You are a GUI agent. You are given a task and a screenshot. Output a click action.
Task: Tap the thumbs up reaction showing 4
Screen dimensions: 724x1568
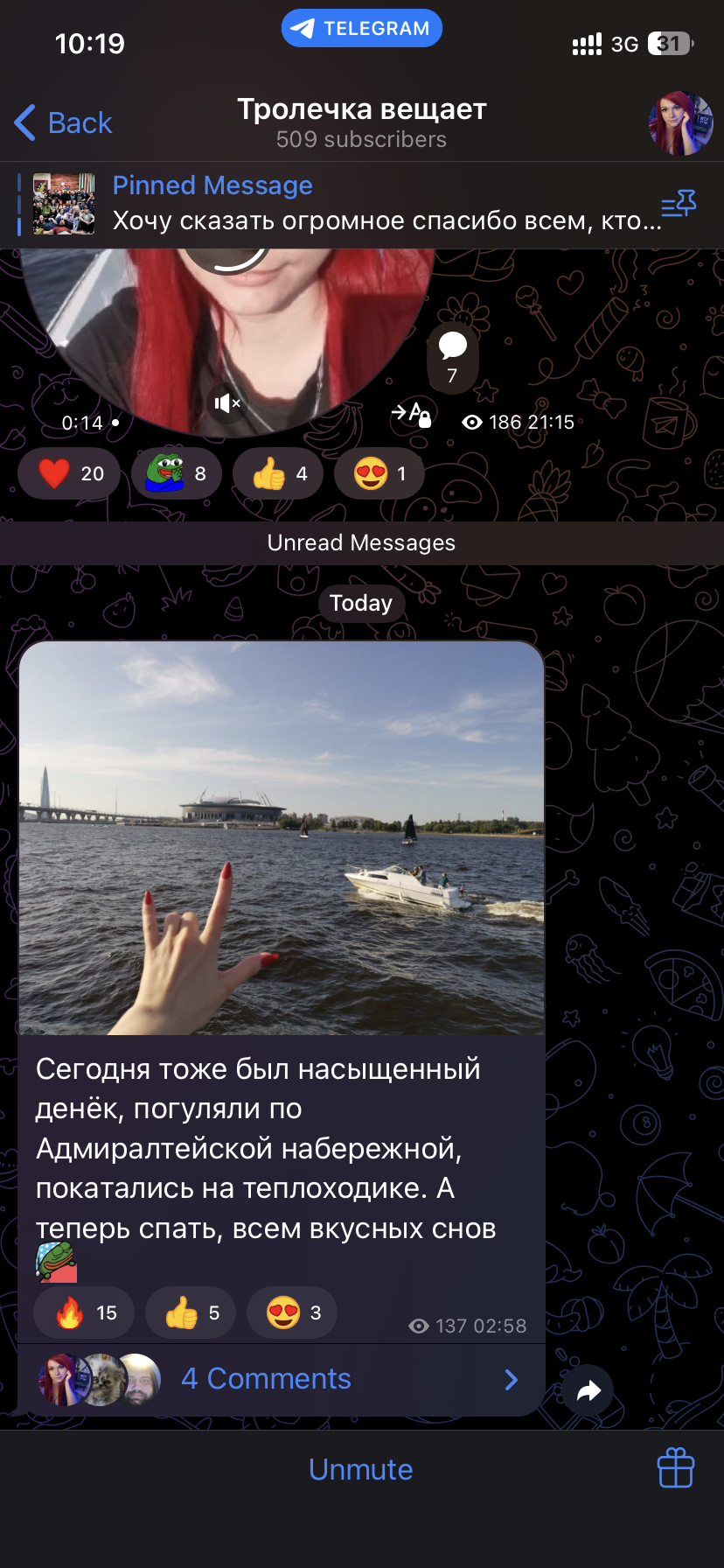tap(278, 473)
